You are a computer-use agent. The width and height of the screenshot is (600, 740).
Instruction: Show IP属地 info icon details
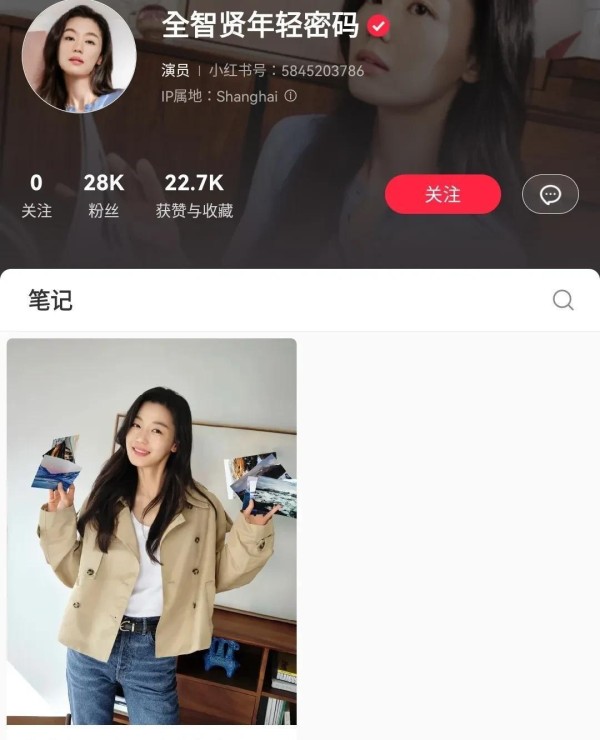point(291,97)
